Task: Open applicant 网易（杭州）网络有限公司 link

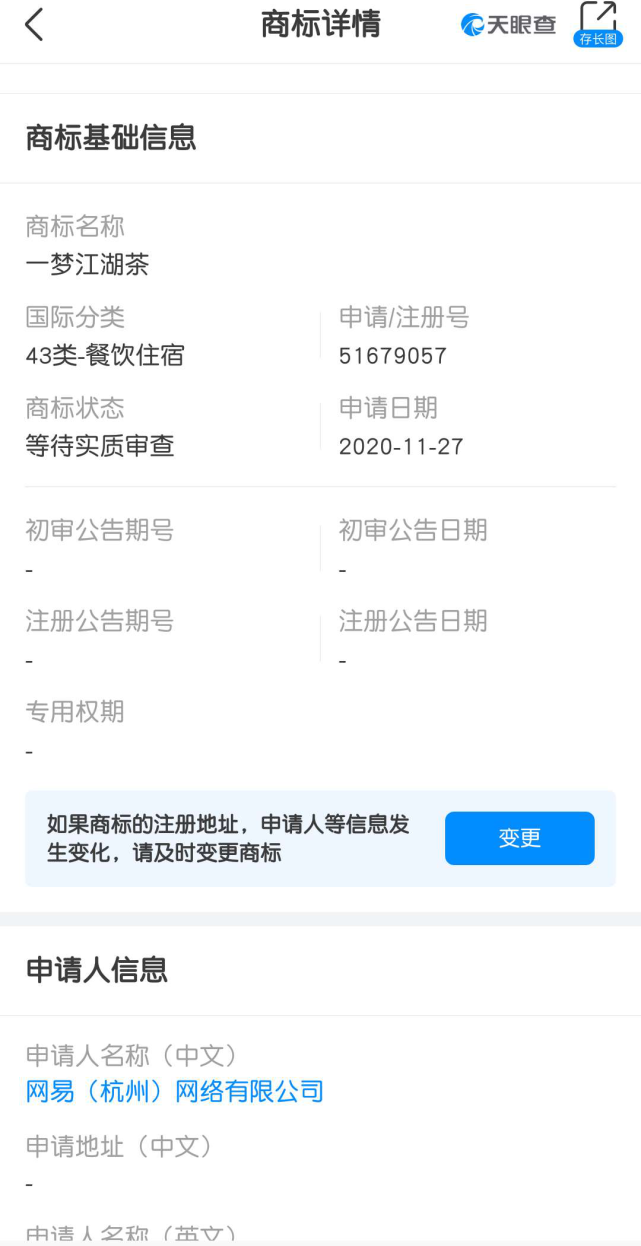Action: [175, 1091]
